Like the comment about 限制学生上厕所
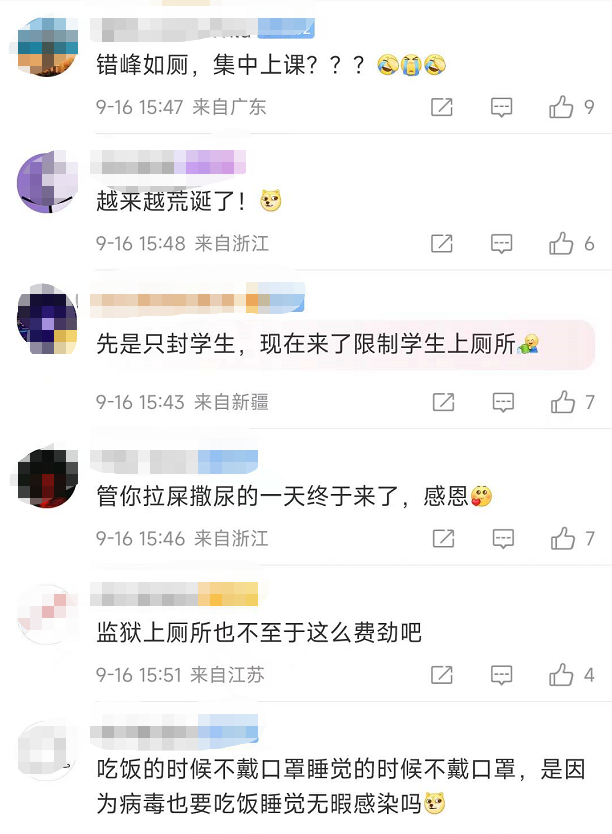612x834 pixels. 562,402
